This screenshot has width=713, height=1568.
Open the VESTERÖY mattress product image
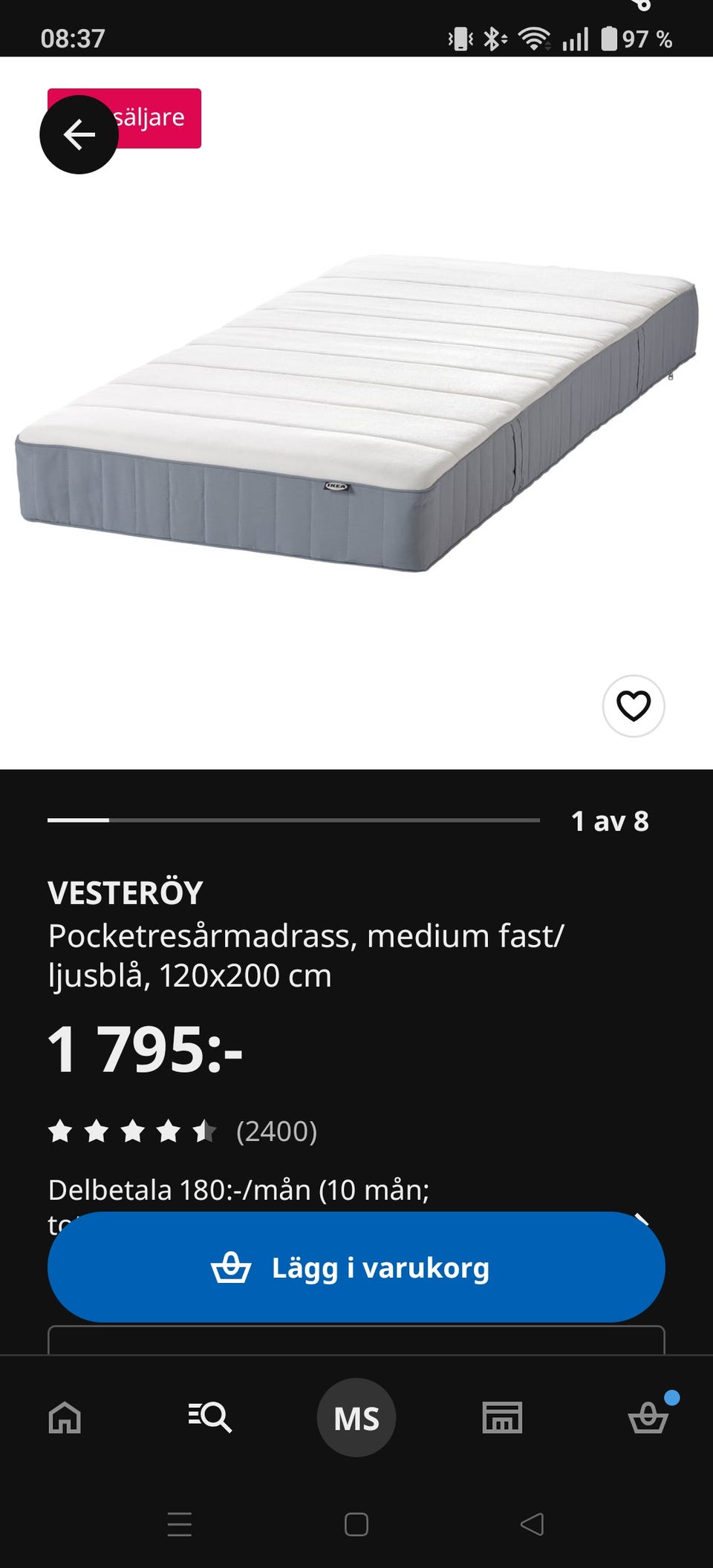tap(356, 413)
